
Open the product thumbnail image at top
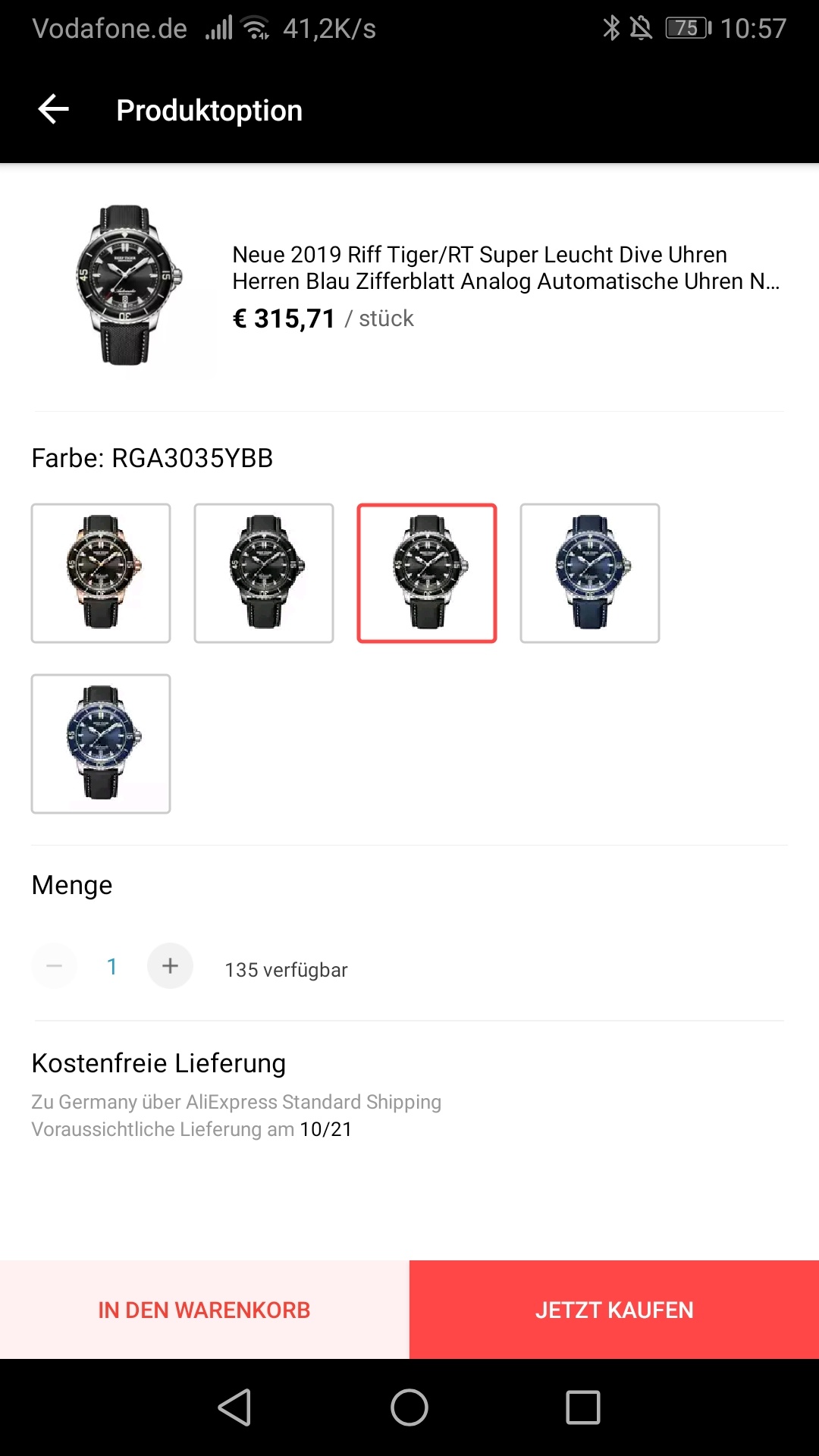pyautogui.click(x=125, y=286)
